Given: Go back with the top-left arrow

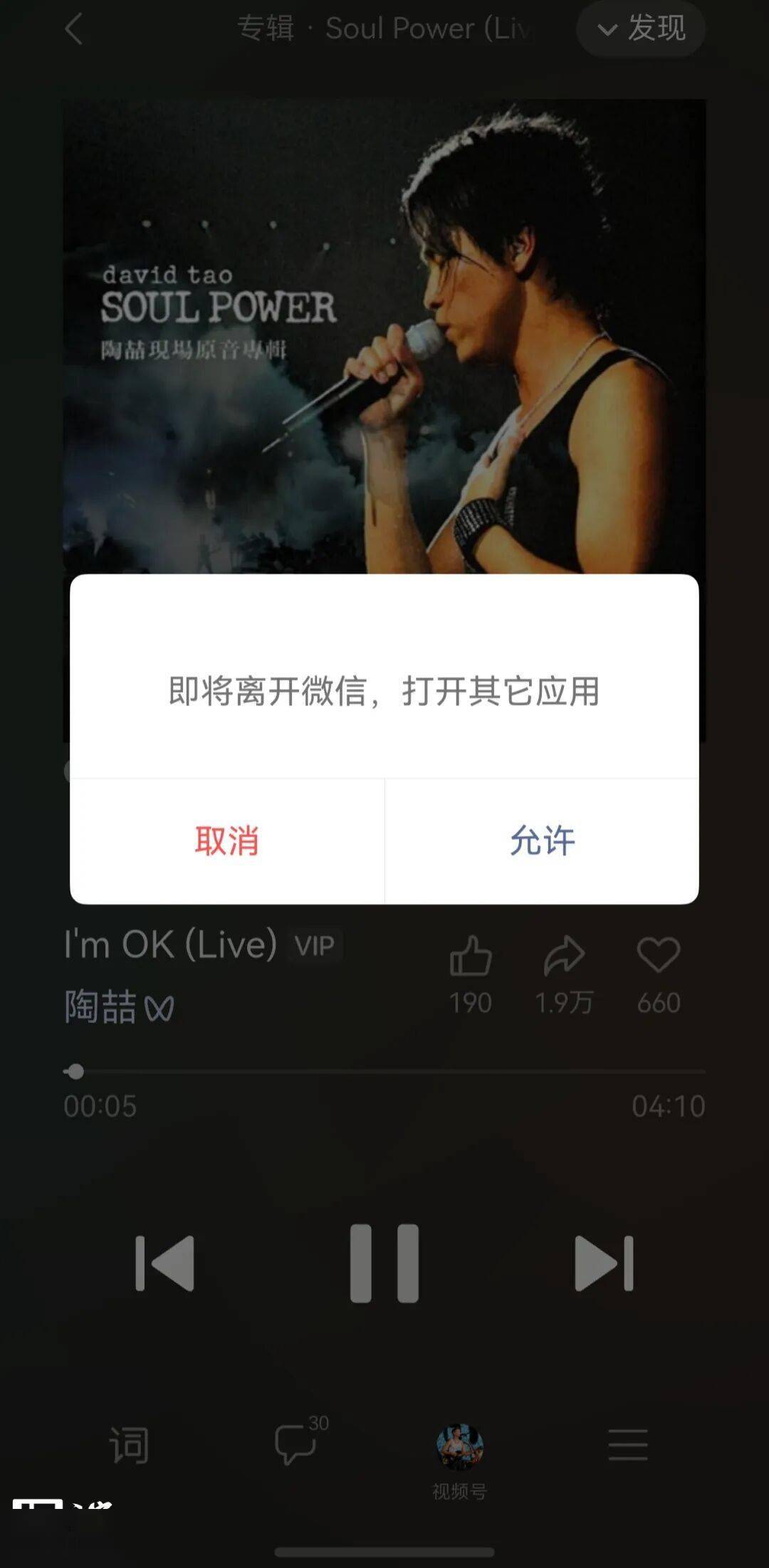Looking at the screenshot, I should pos(74,29).
